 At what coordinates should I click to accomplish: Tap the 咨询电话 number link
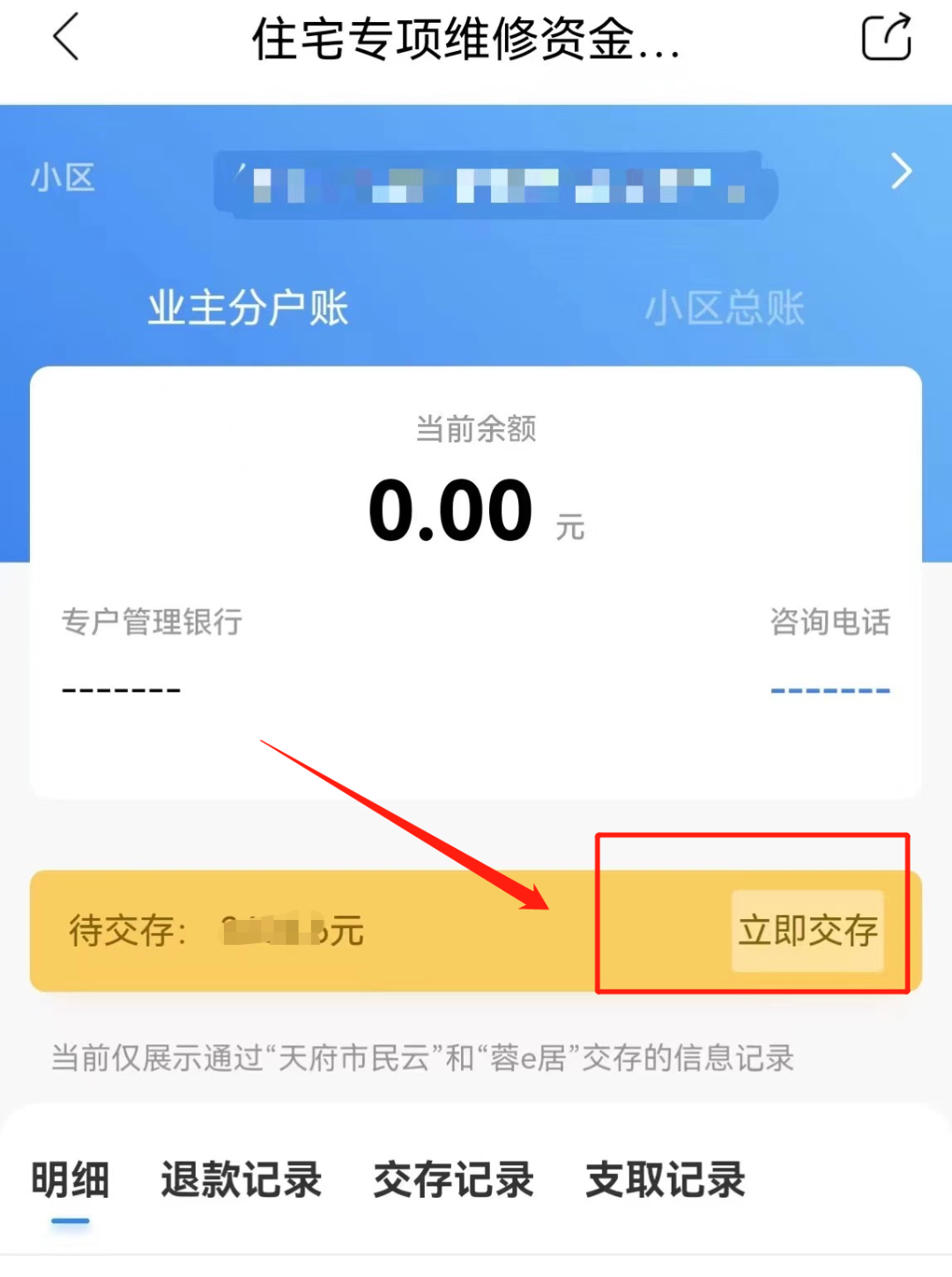tap(829, 690)
